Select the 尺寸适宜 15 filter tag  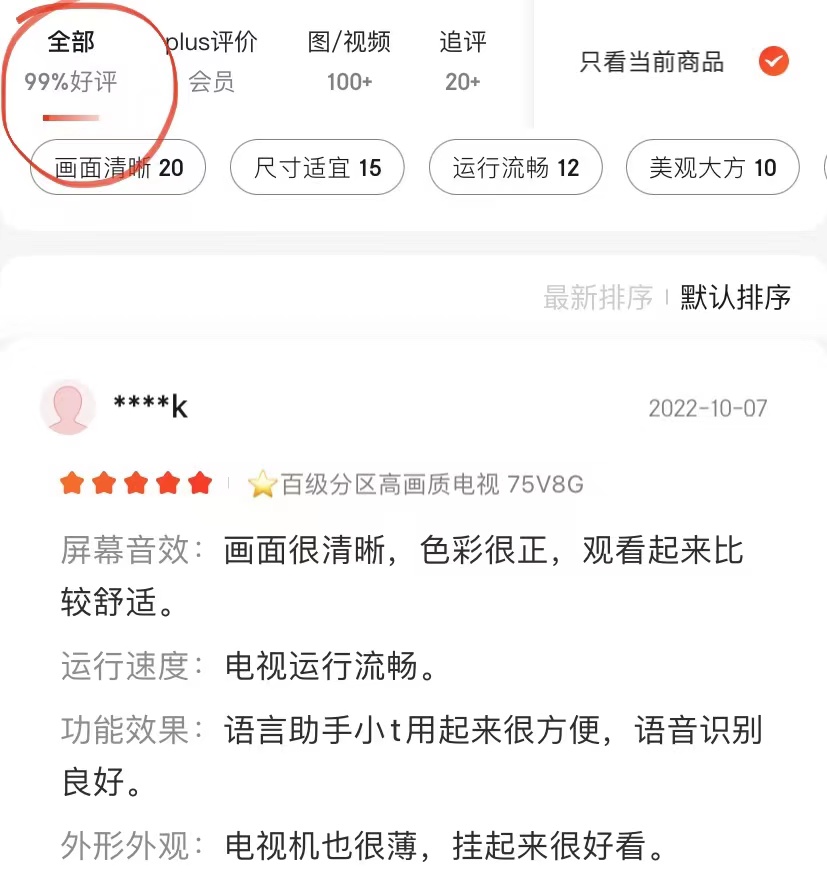pyautogui.click(x=316, y=168)
